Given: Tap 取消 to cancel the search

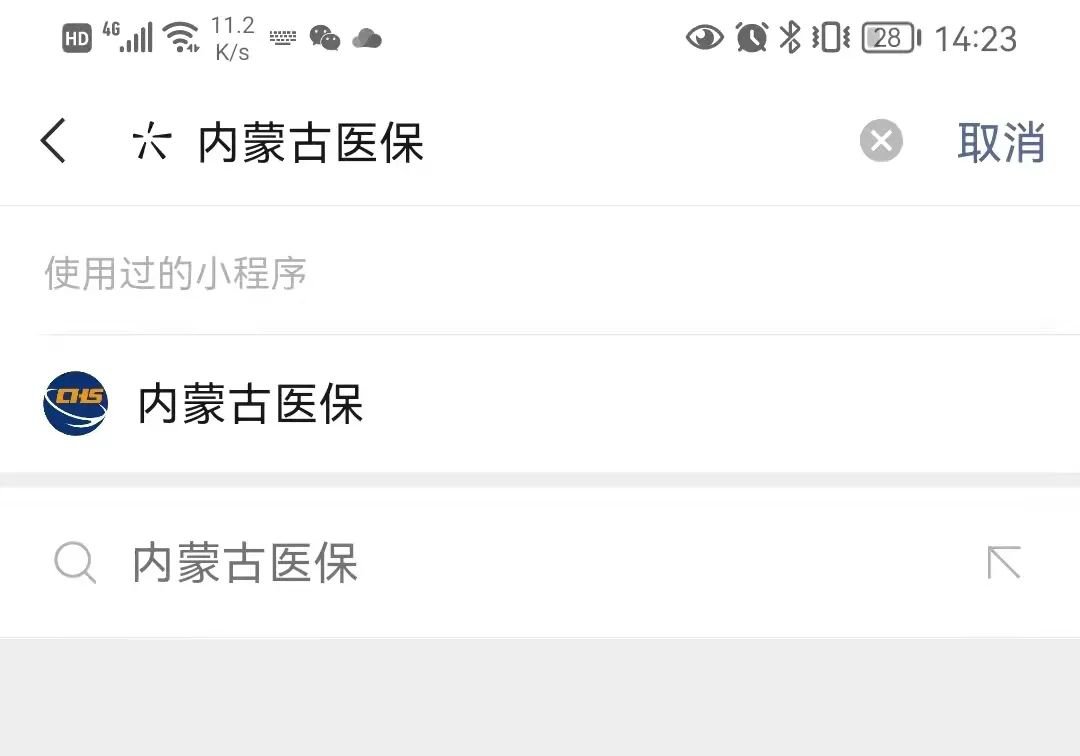Looking at the screenshot, I should (1001, 142).
